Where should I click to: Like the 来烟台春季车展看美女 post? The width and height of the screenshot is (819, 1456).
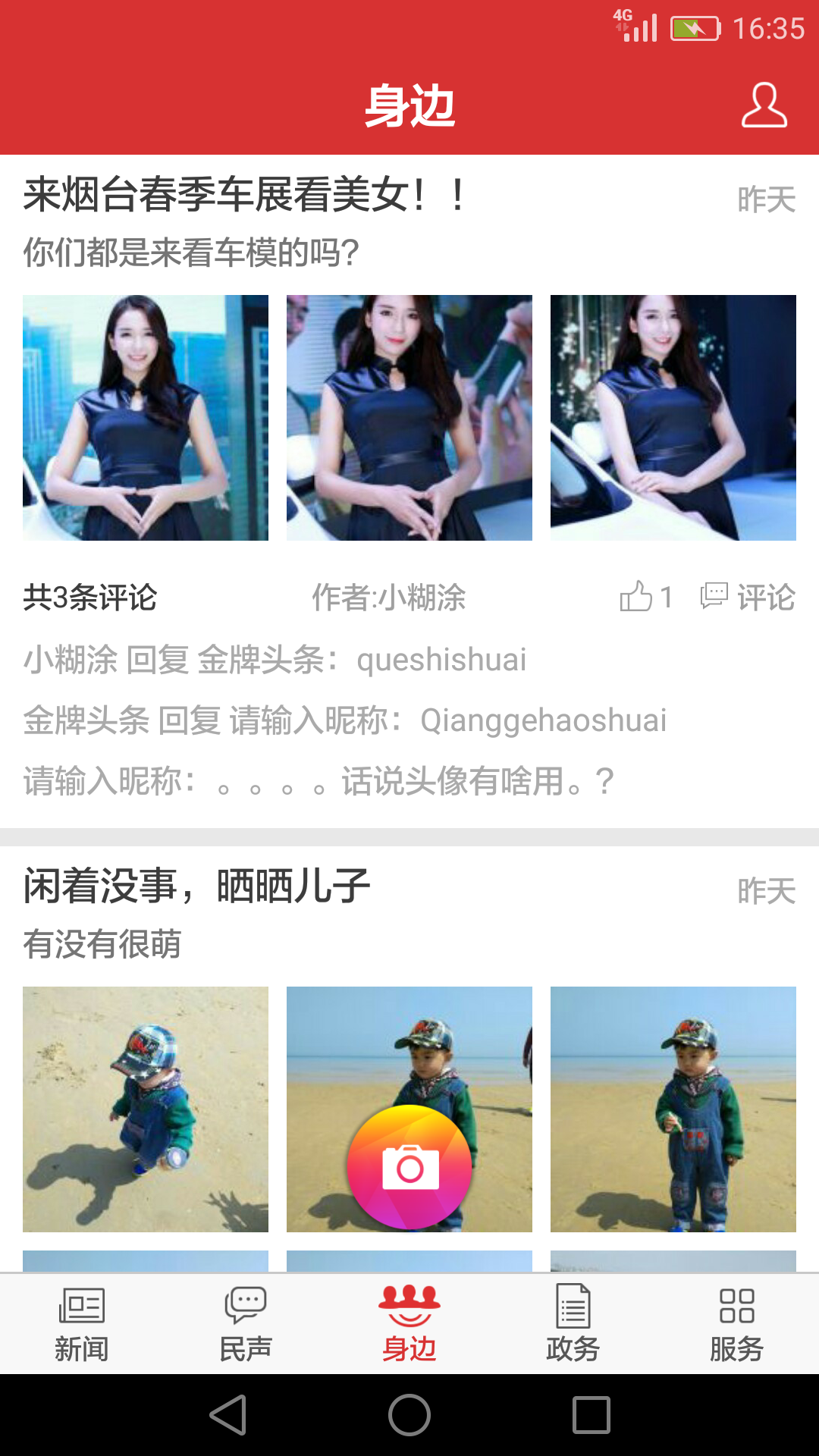pos(645,597)
